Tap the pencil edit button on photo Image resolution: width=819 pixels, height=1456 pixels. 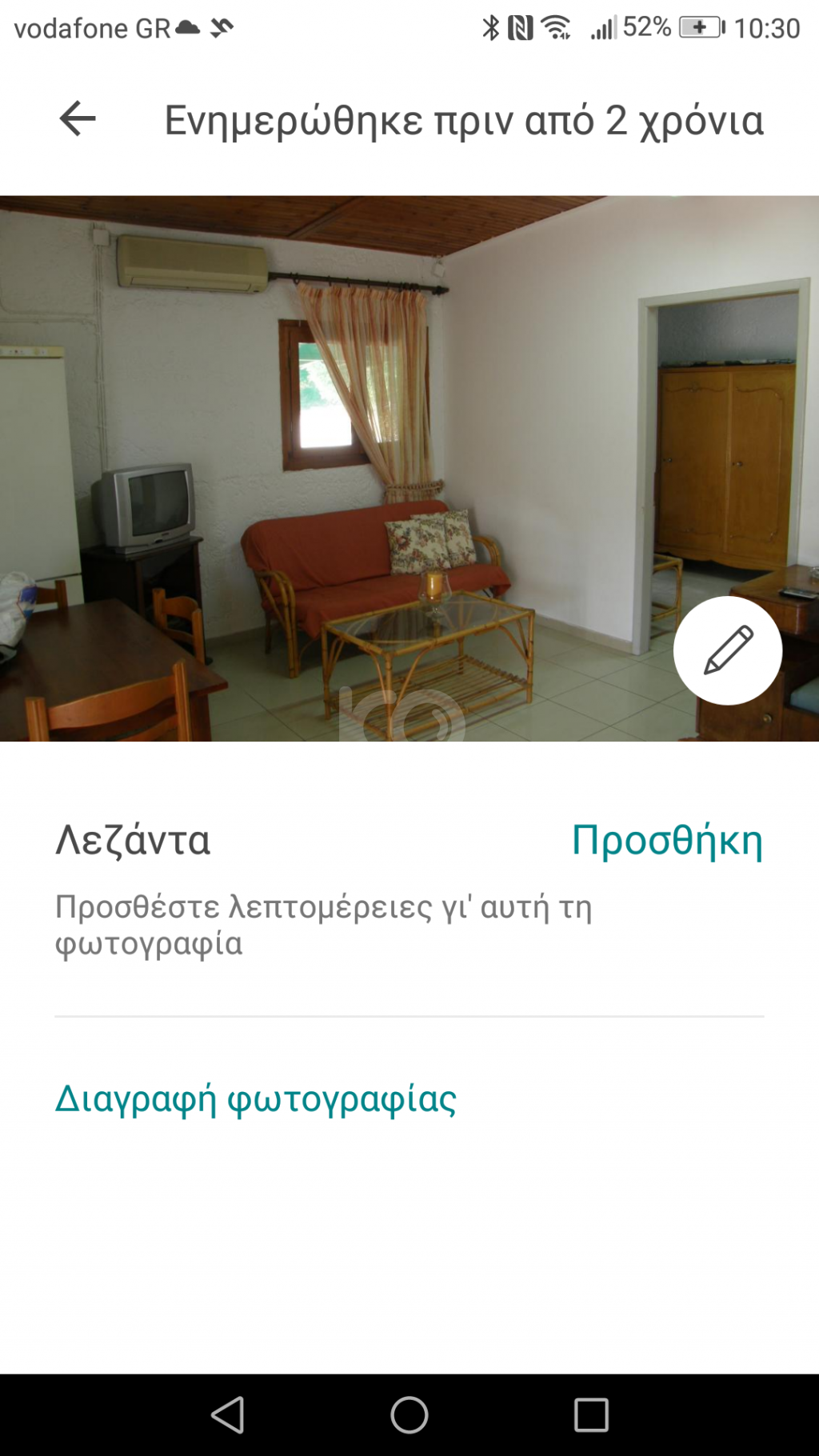click(727, 650)
